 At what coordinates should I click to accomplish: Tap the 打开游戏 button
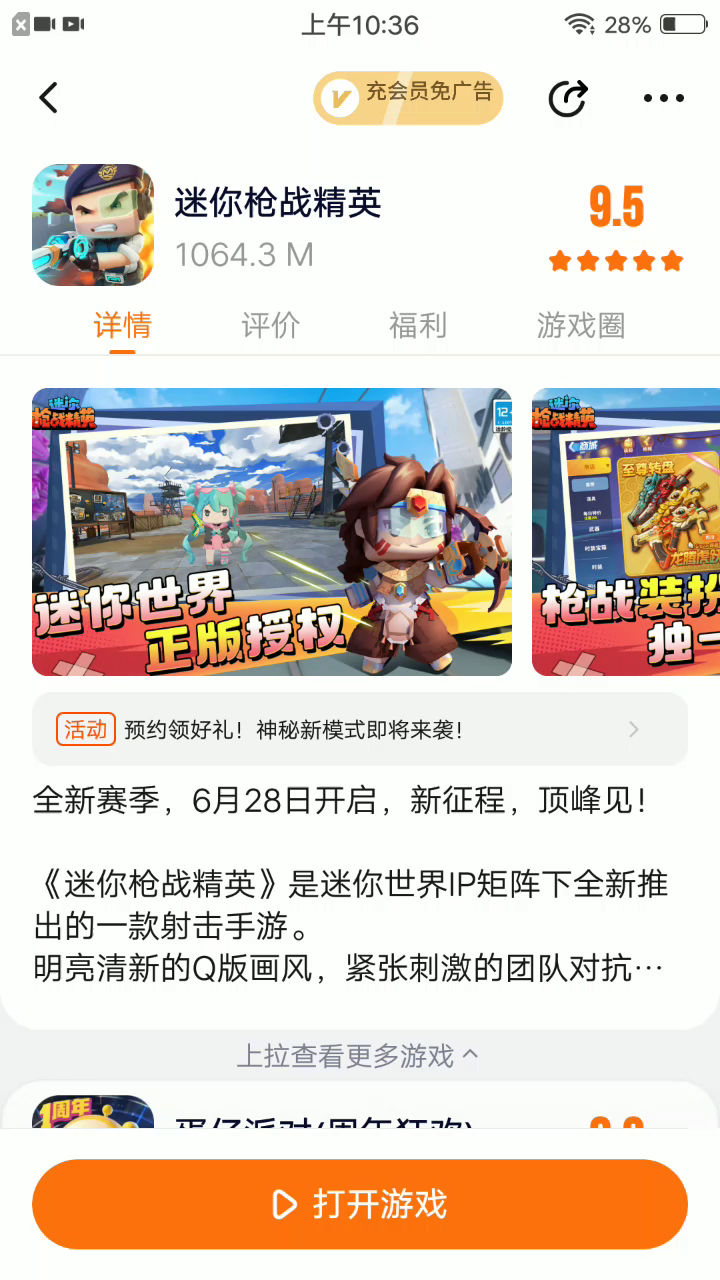tap(360, 1204)
